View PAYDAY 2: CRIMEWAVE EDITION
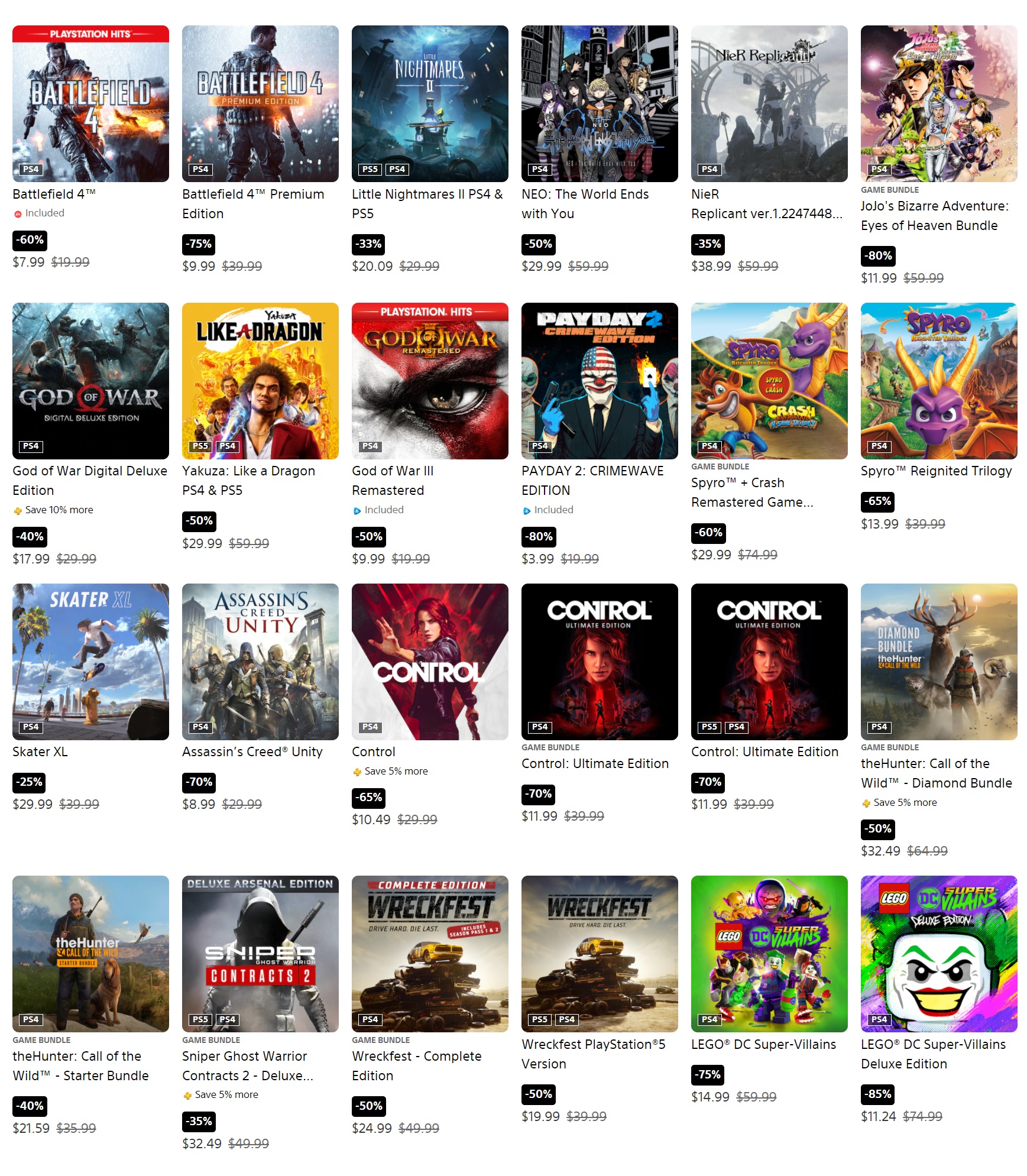Viewport: 1027px width, 1176px height. pyautogui.click(x=600, y=381)
